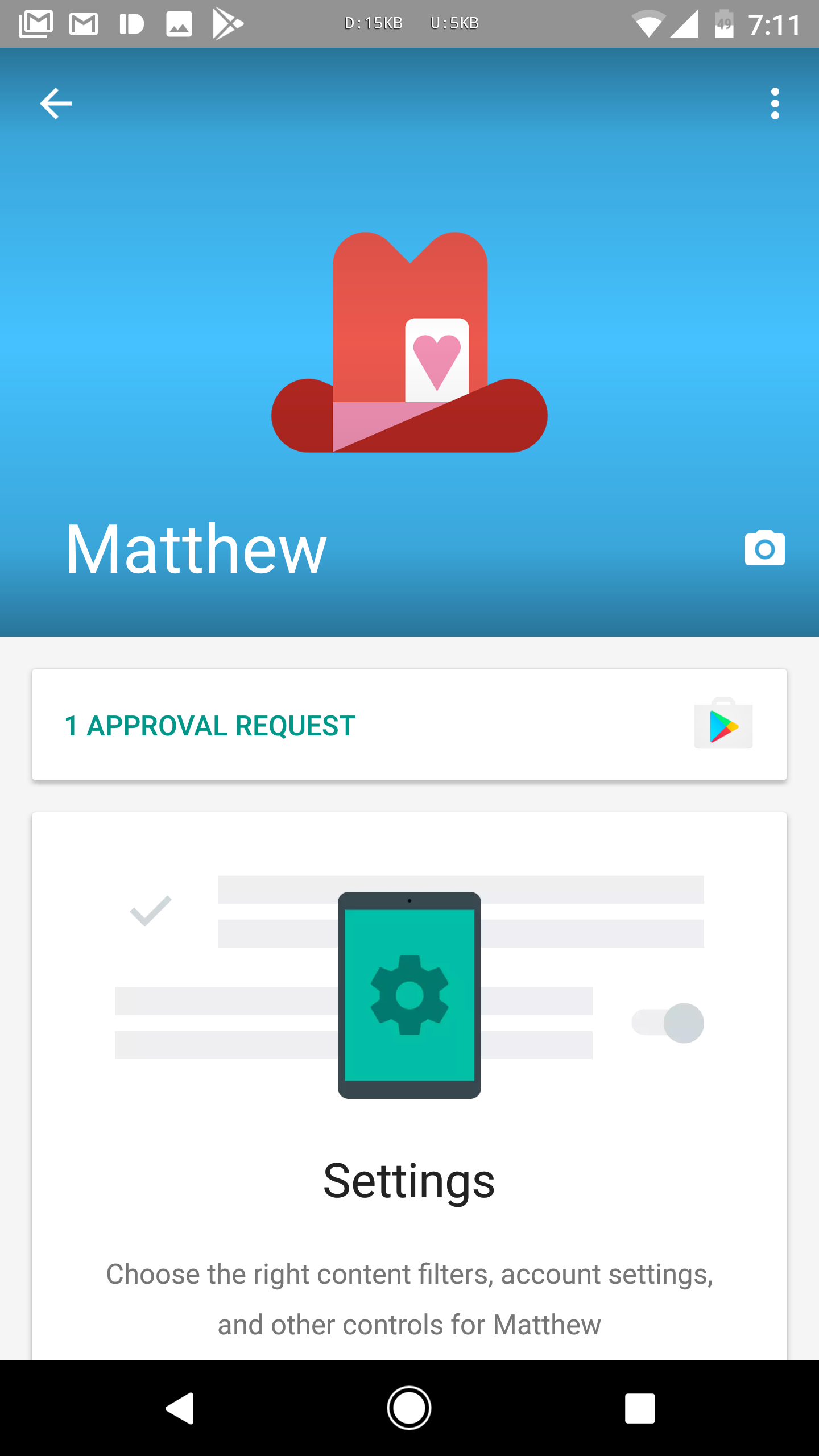Tap the system home button

coord(409,1408)
